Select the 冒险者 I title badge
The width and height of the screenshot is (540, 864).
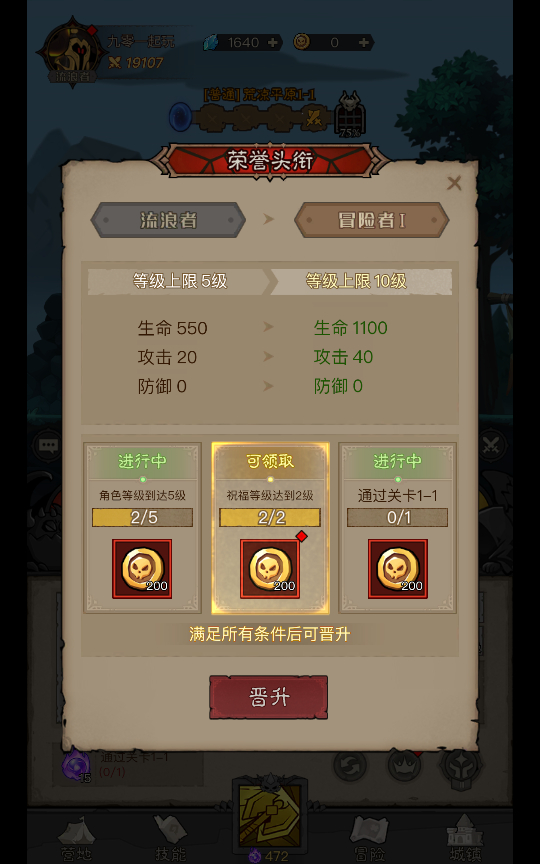pos(372,220)
